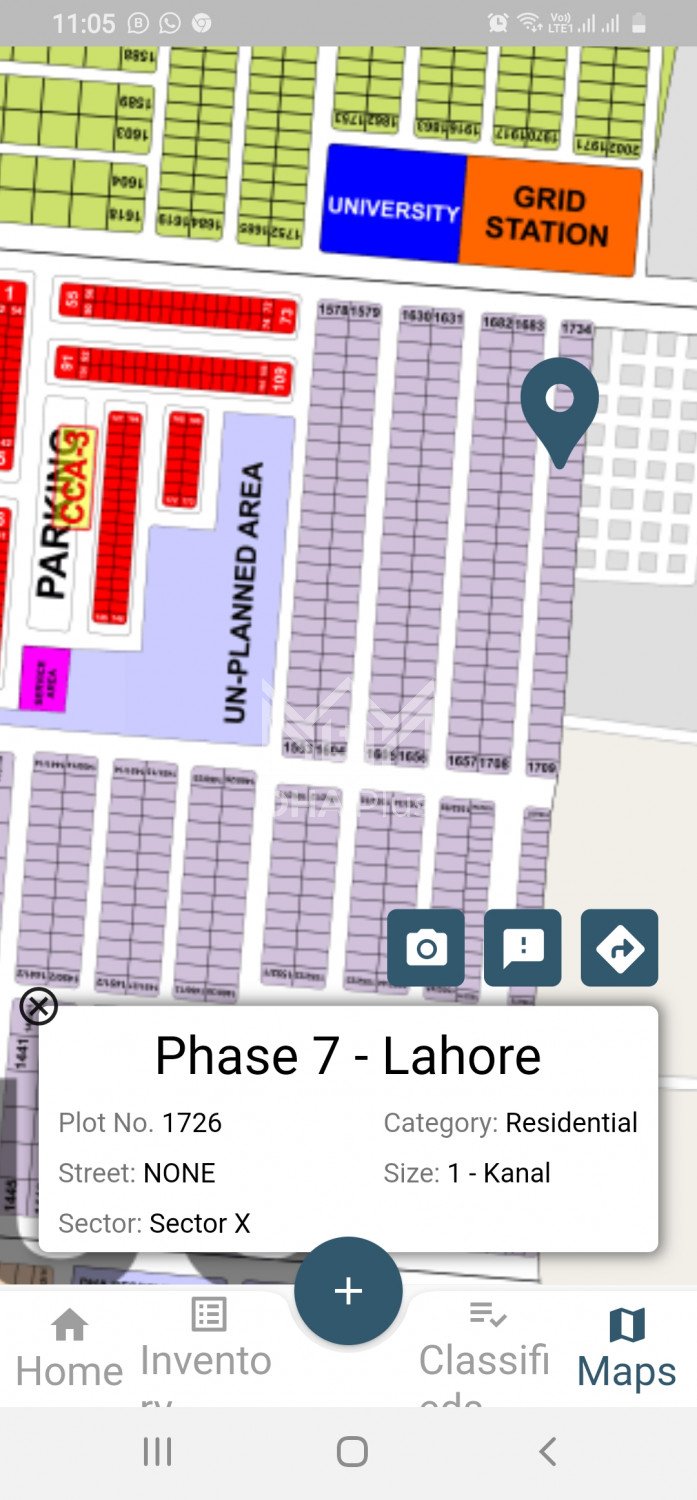Get directions to this plot

(x=619, y=947)
